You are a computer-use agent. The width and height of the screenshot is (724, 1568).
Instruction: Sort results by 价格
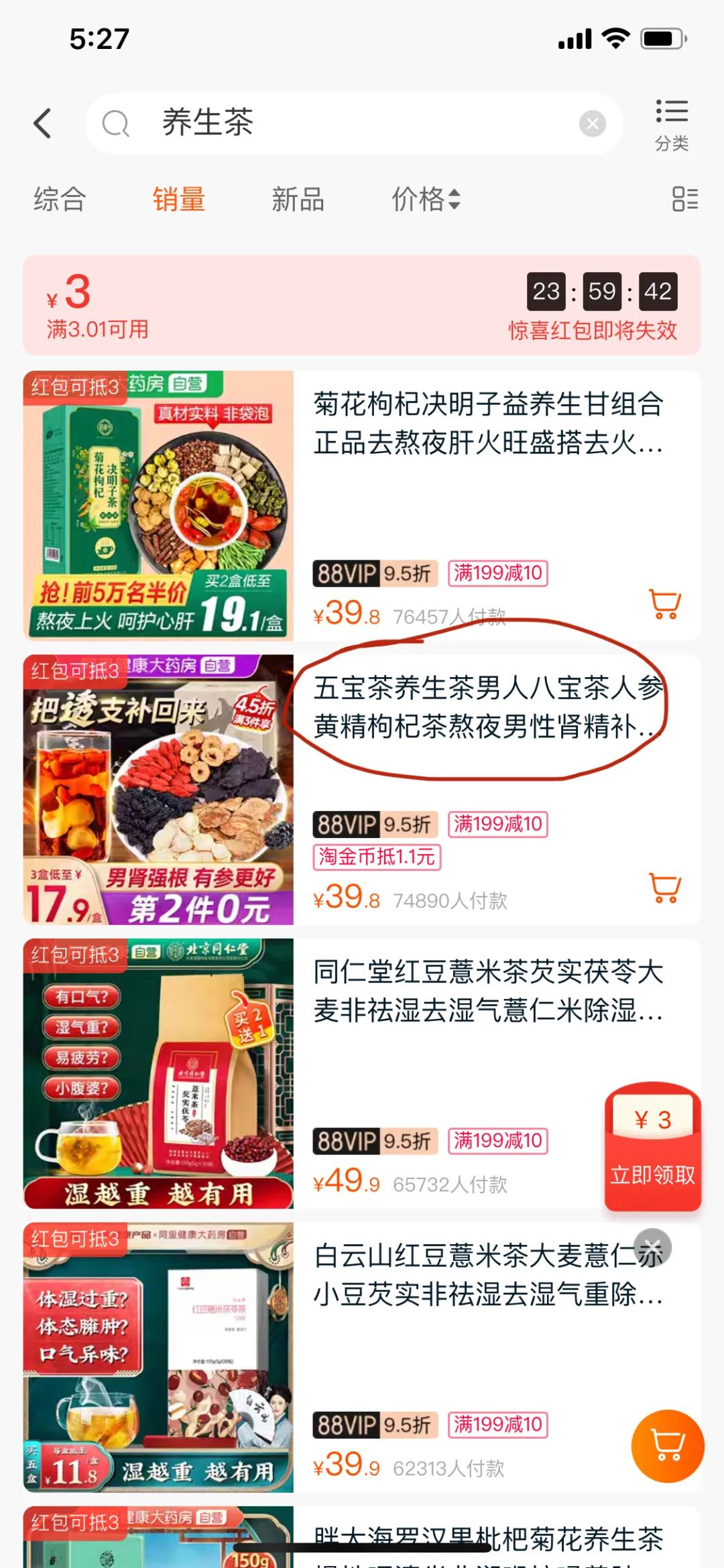pos(425,199)
